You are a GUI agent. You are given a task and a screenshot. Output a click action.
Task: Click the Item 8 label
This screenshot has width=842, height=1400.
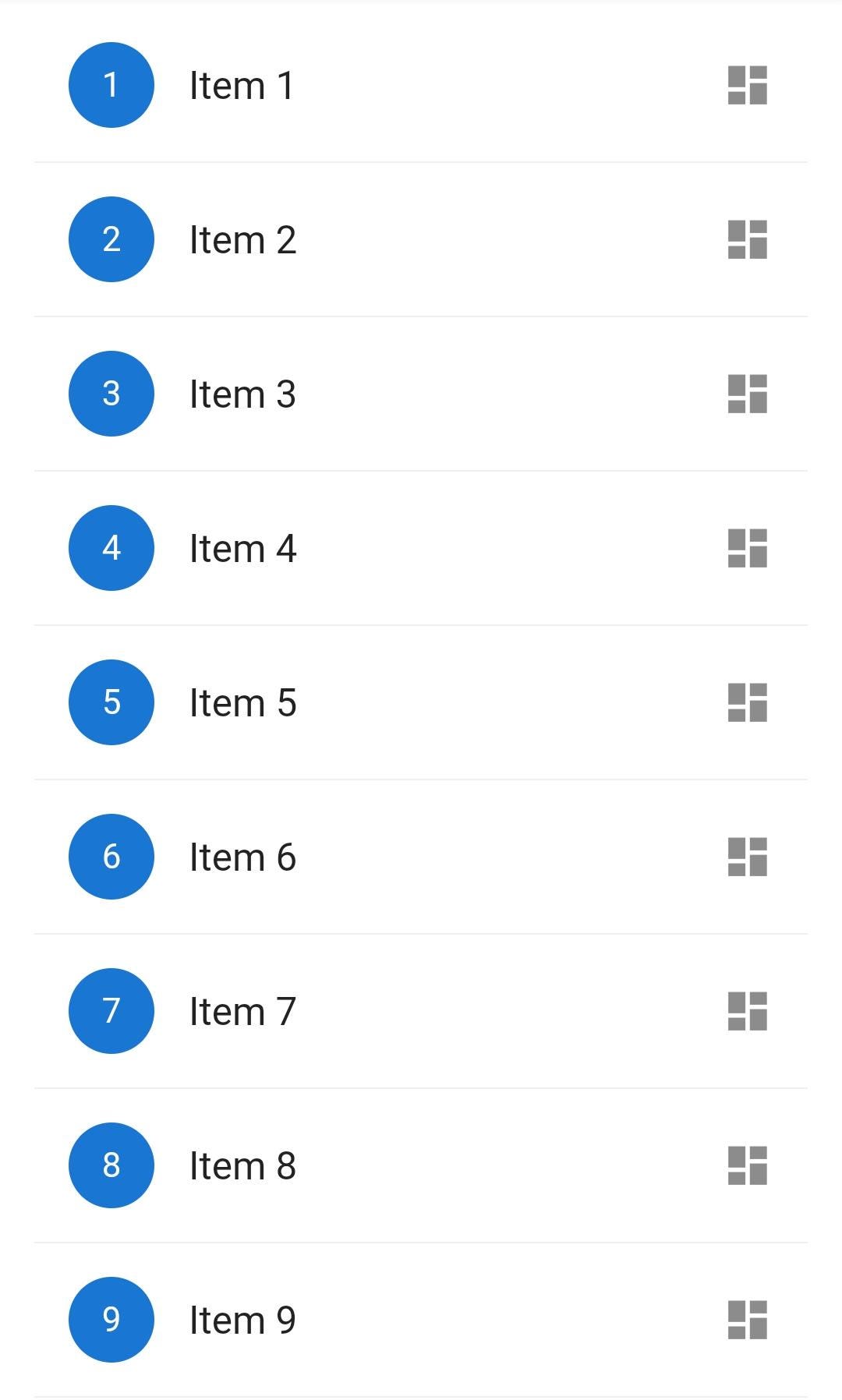[x=243, y=1165]
